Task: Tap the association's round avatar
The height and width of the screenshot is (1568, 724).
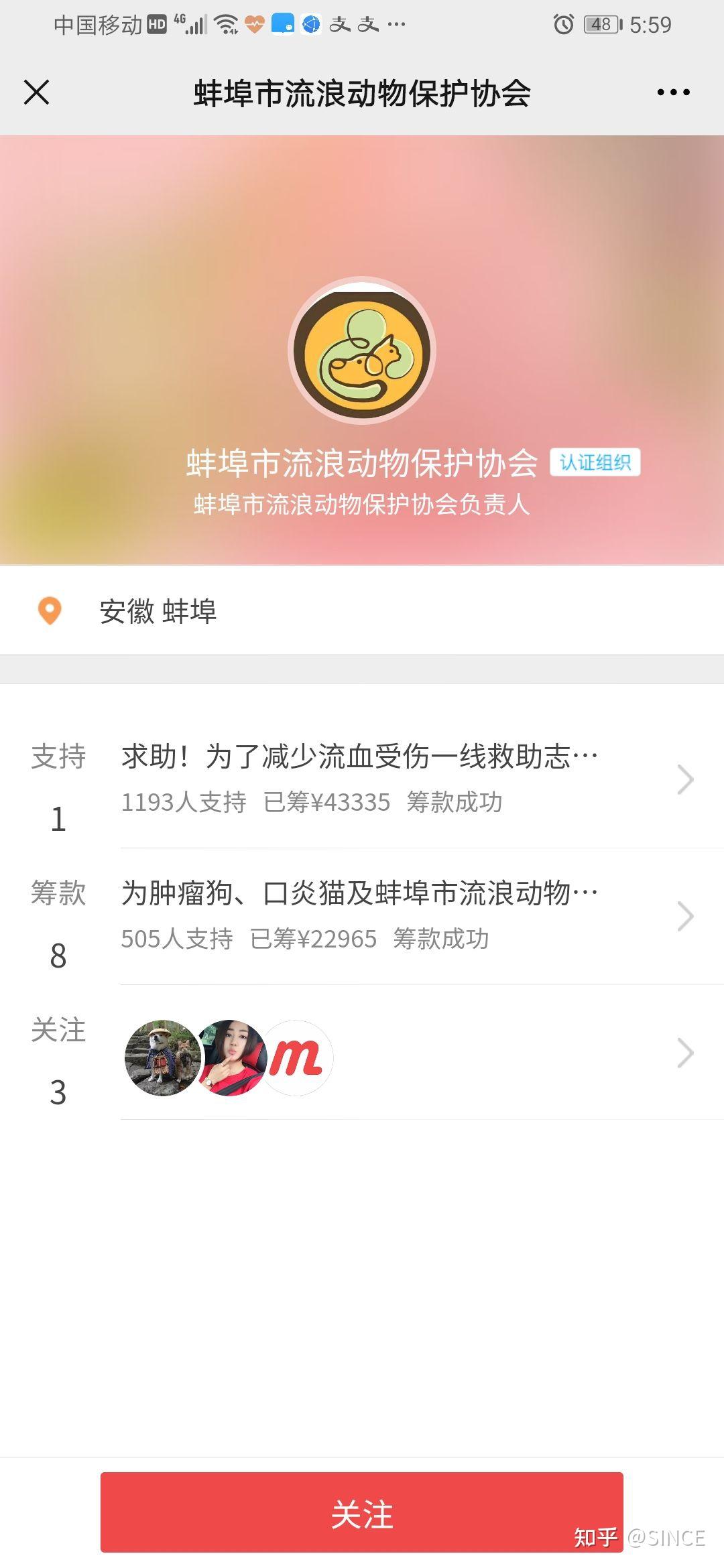Action: [362, 352]
